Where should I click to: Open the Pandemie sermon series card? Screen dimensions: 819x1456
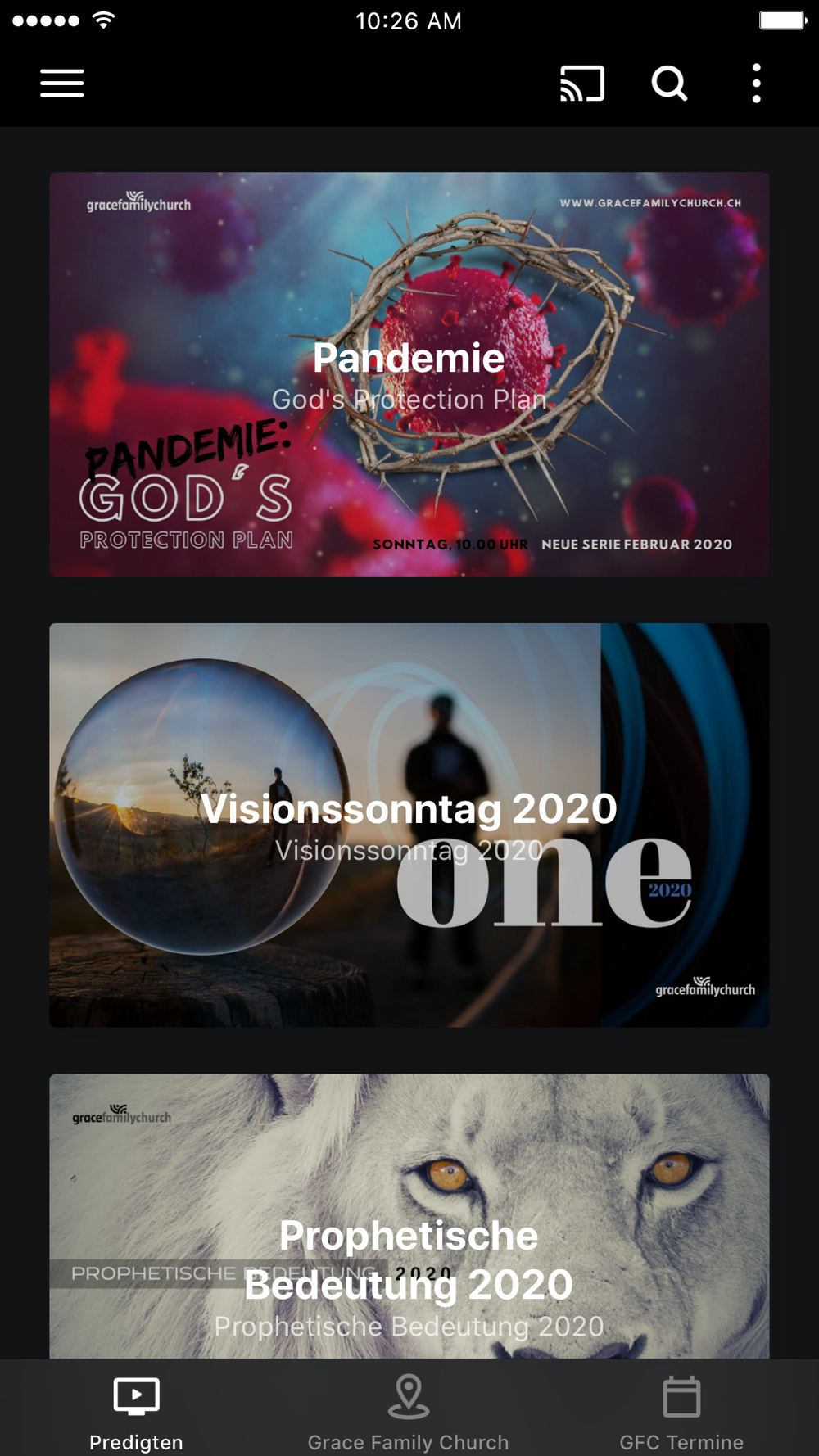409,373
